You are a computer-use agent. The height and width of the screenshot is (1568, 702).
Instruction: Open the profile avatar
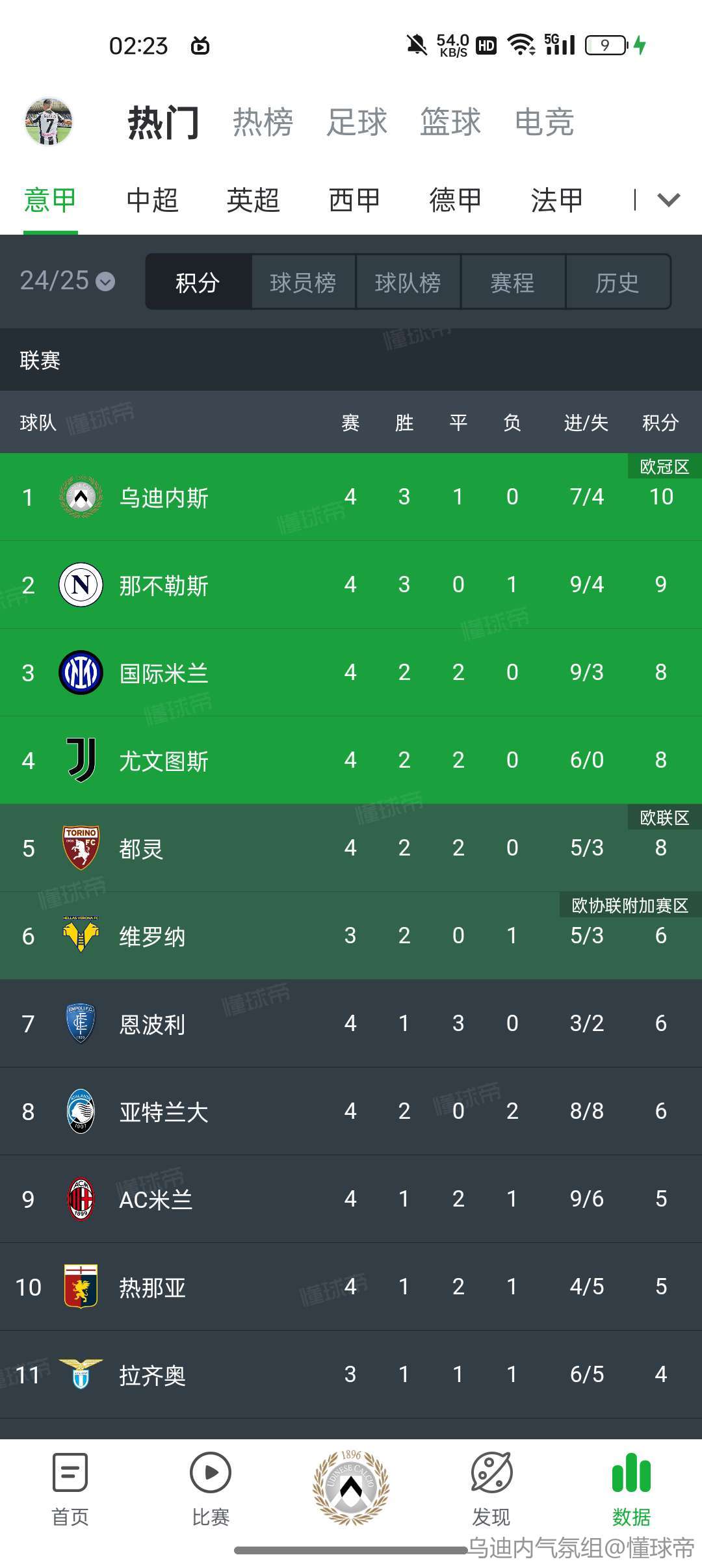click(49, 122)
